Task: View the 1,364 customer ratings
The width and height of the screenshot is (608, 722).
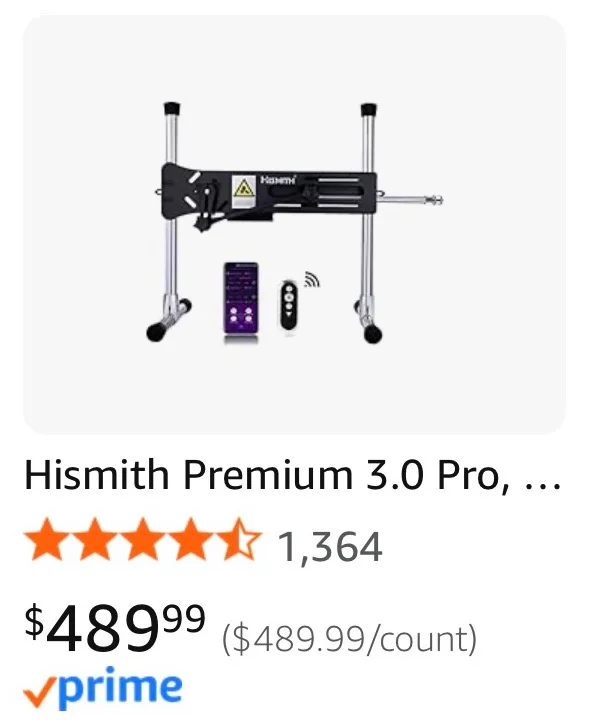Action: [329, 546]
